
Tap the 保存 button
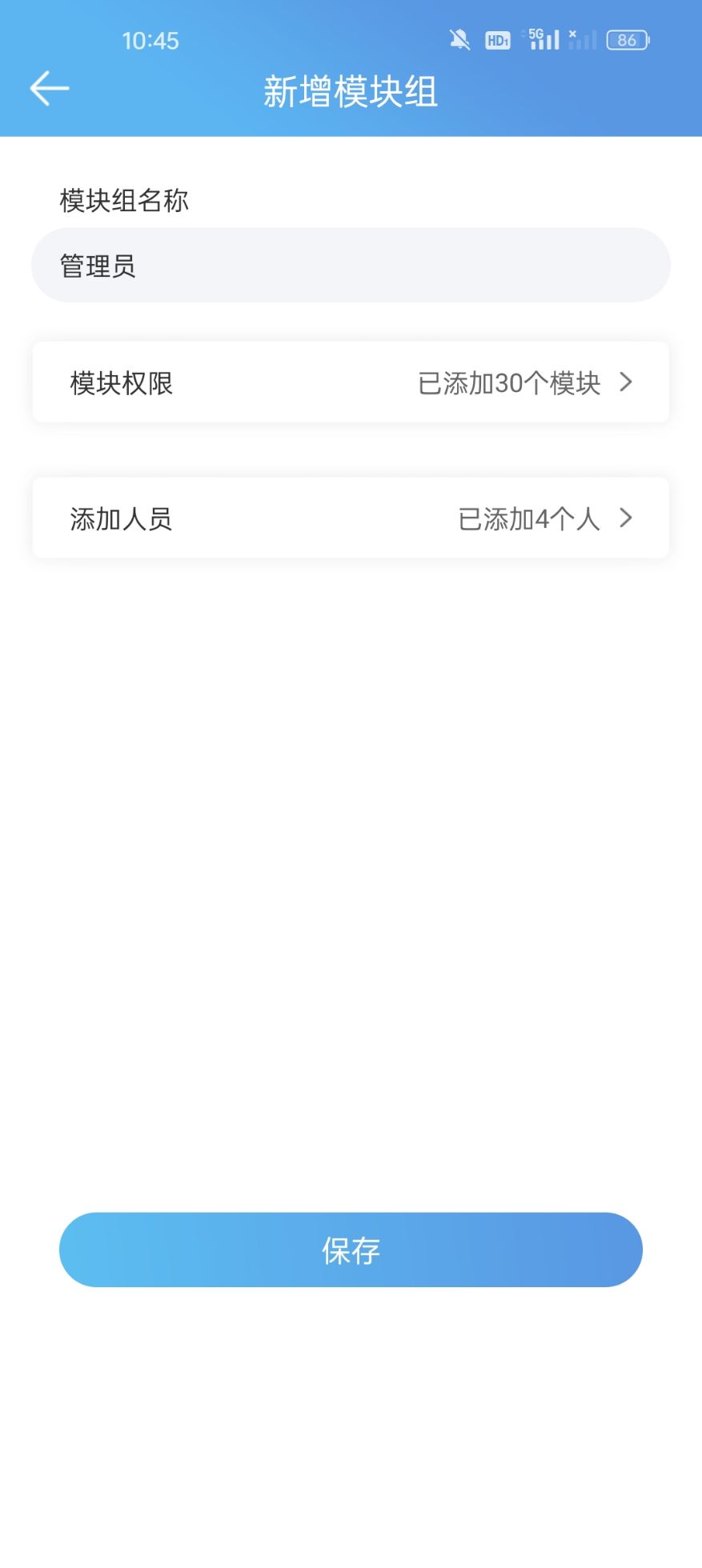click(x=350, y=1250)
